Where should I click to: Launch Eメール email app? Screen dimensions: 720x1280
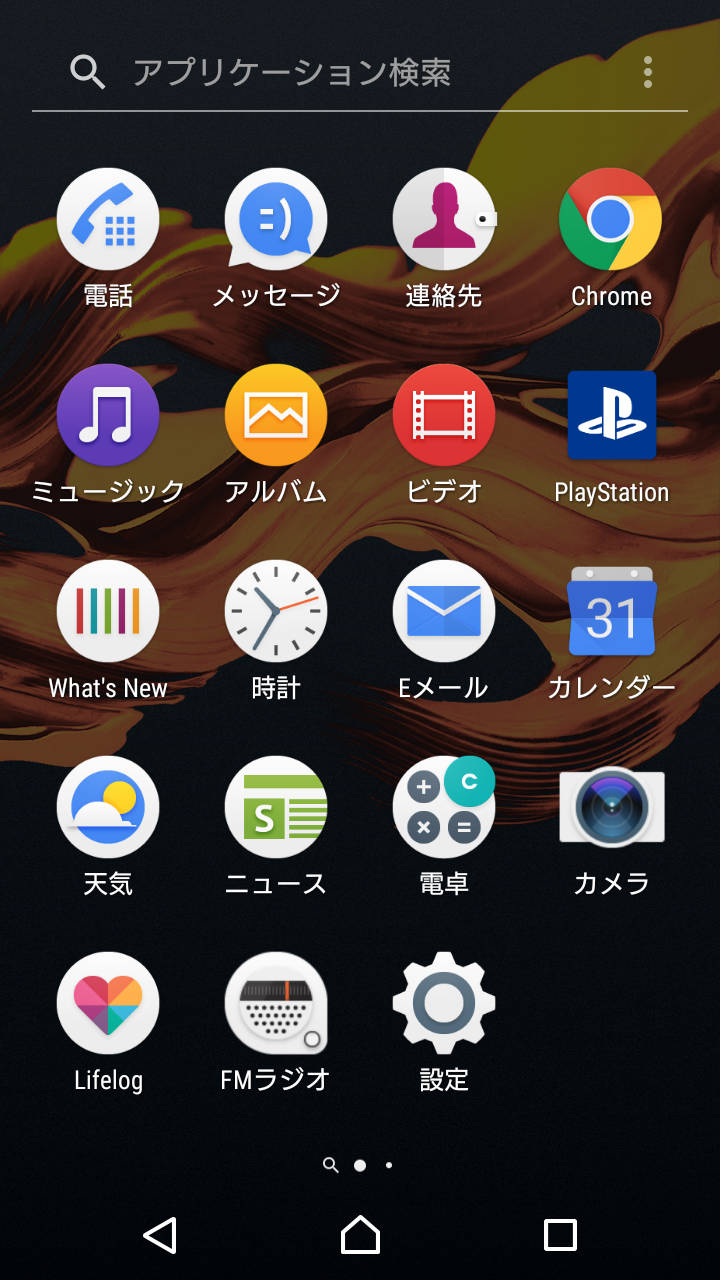444,611
